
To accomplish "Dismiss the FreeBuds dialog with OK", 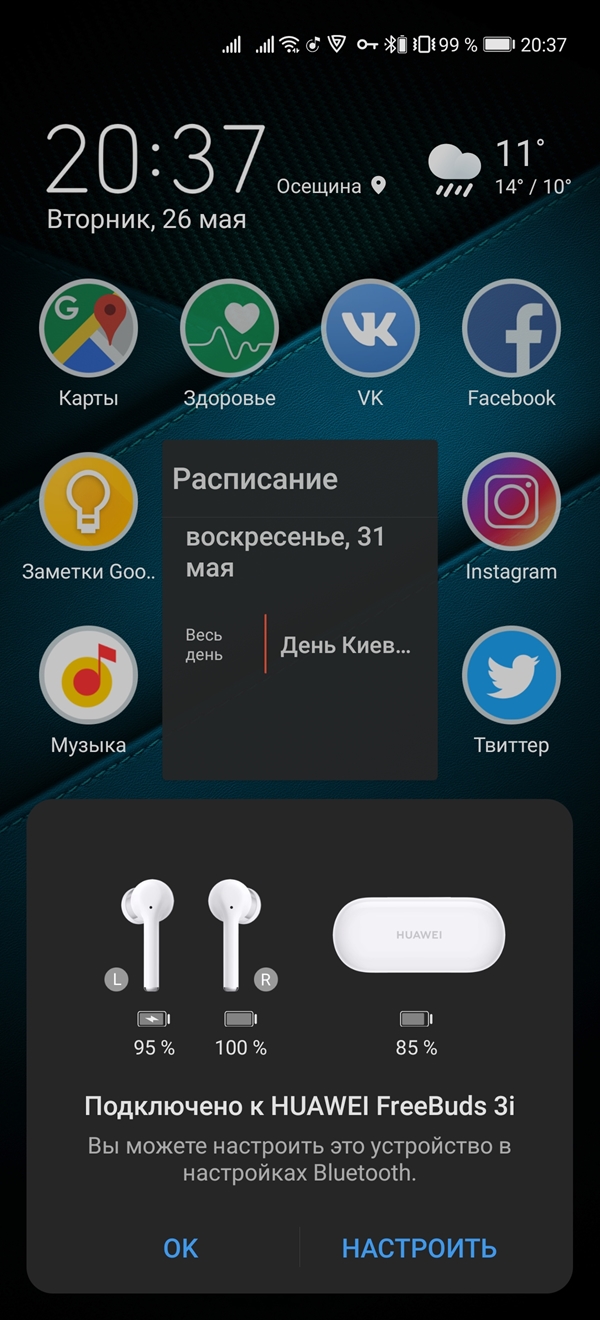I will click(181, 1248).
